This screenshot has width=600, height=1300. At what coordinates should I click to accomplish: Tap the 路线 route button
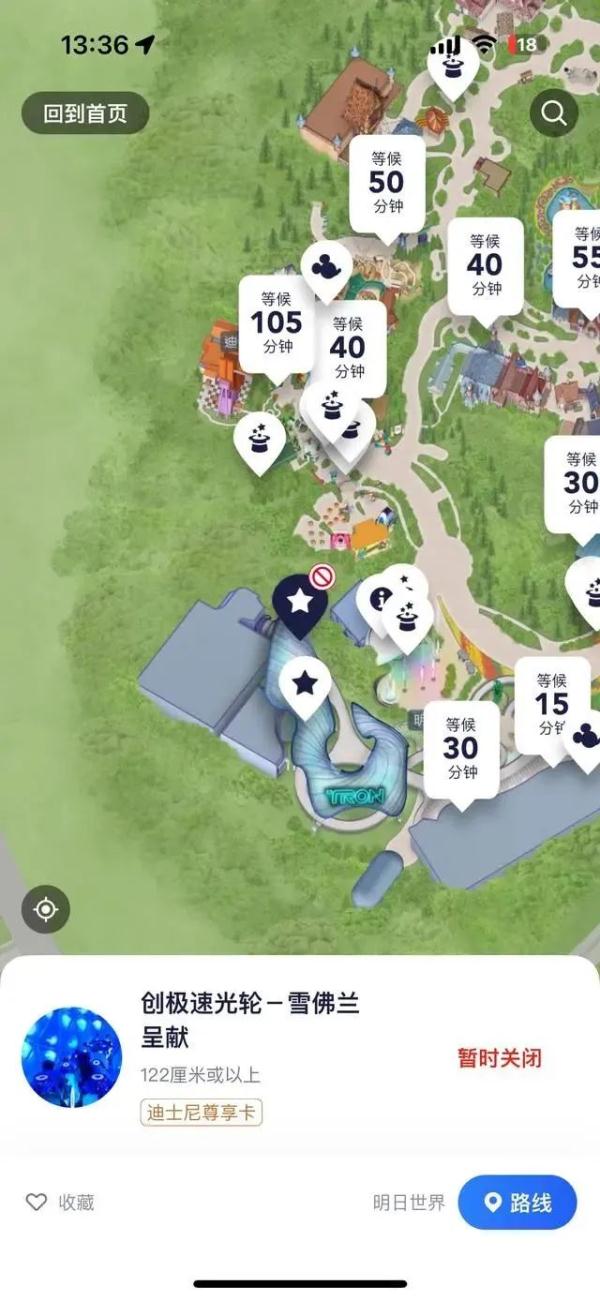click(517, 1202)
